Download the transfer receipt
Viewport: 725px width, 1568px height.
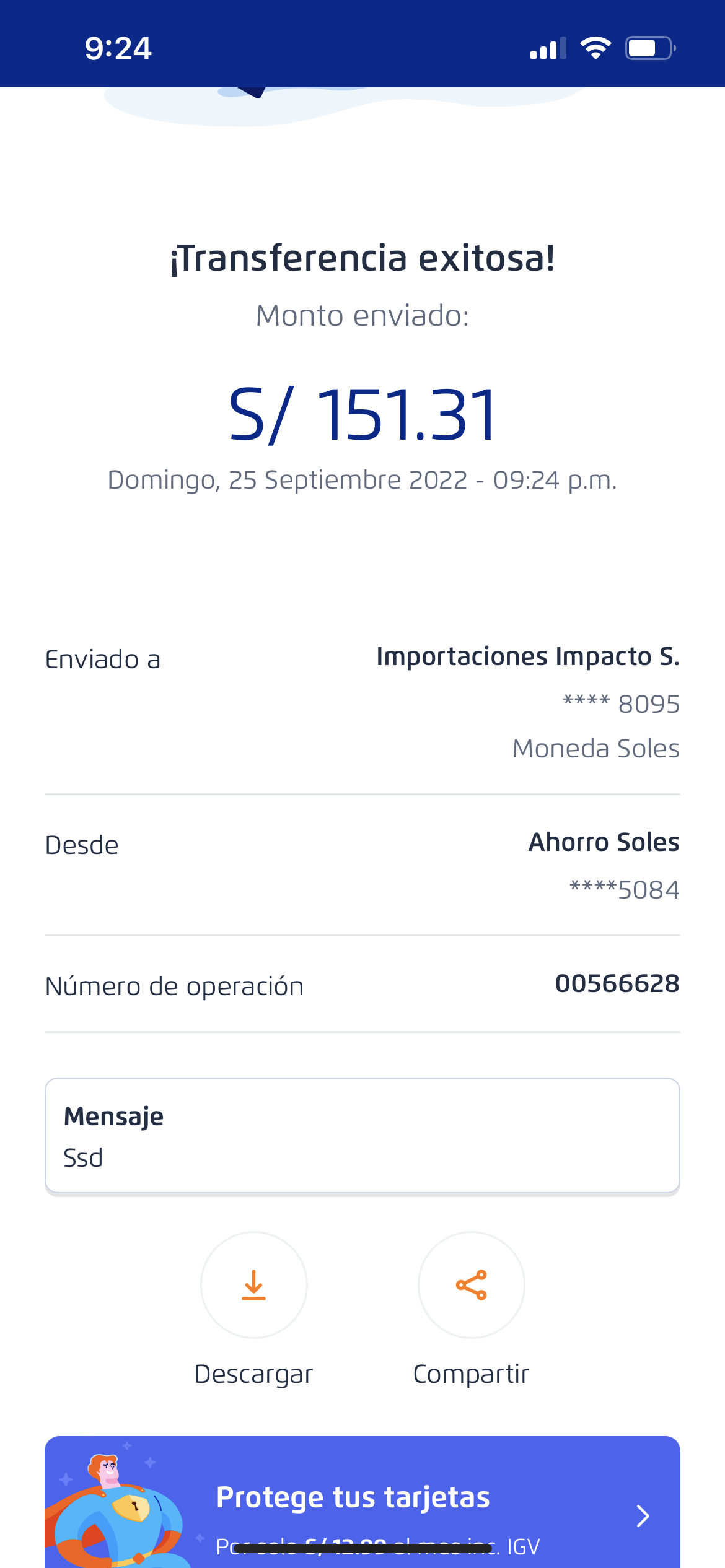pyautogui.click(x=254, y=1284)
